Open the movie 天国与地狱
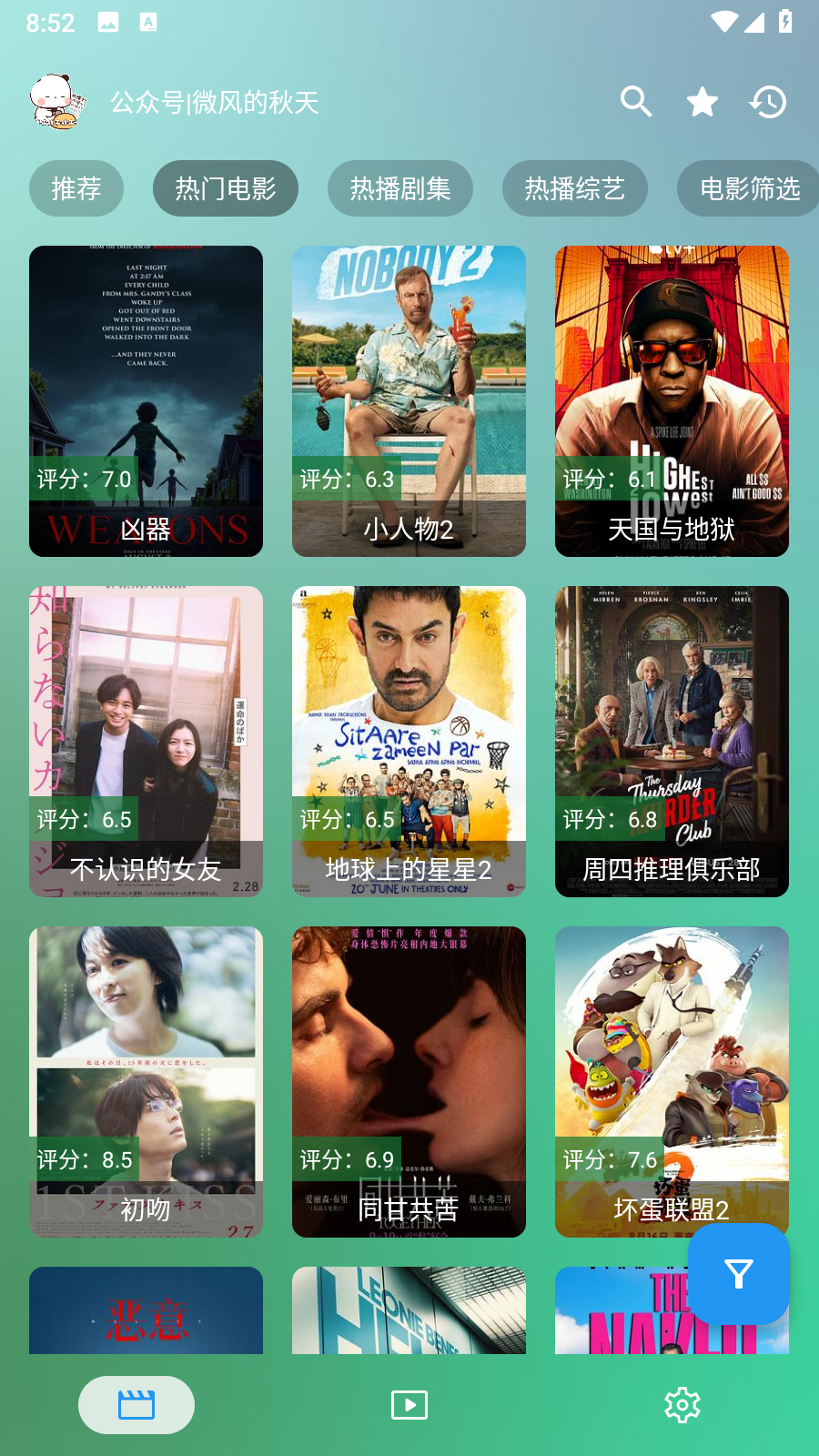 [x=672, y=400]
